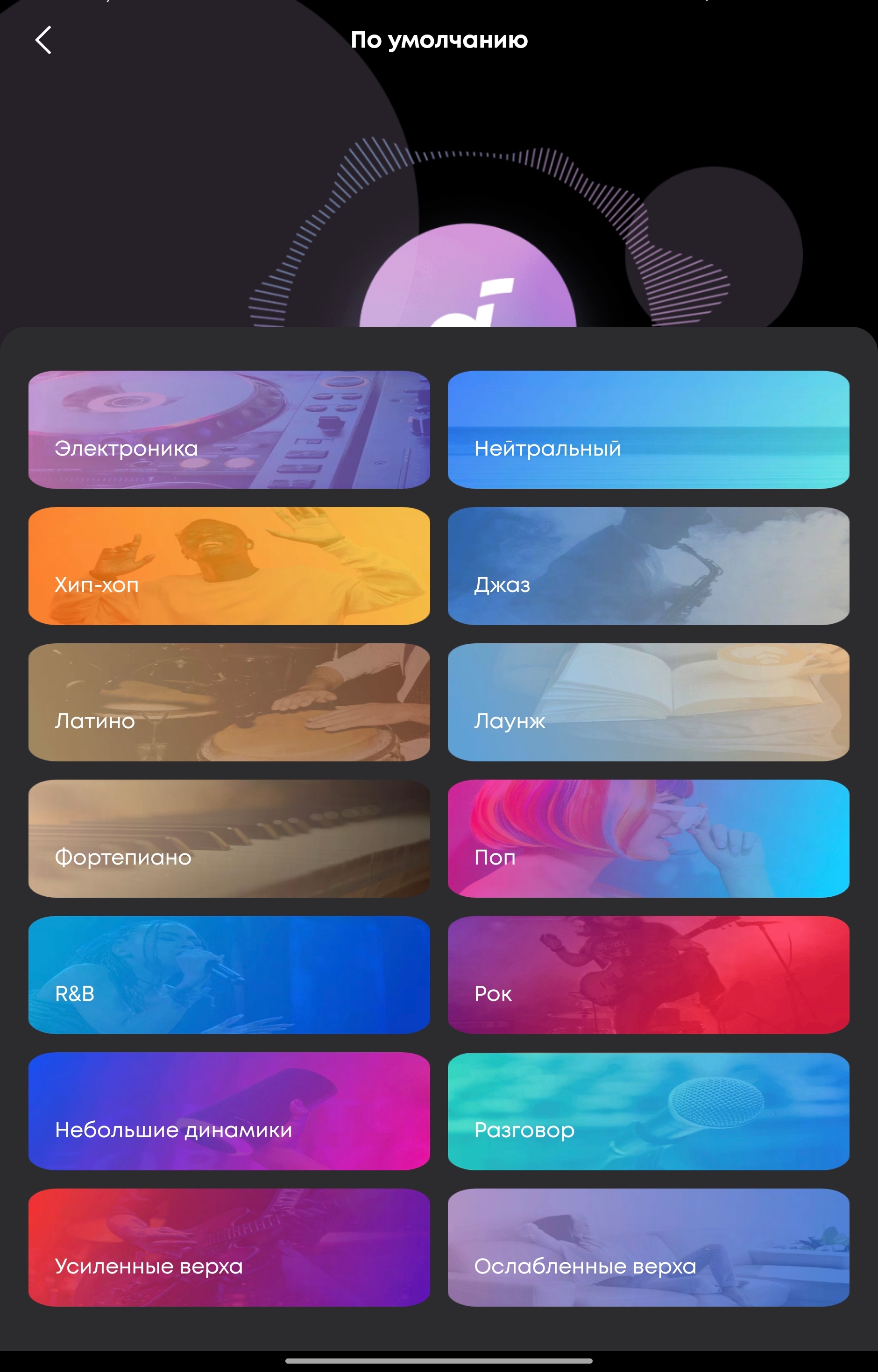Screen dimensions: 878x1372
Task: Apply the Небольшие динамики preset
Action: tap(229, 1111)
